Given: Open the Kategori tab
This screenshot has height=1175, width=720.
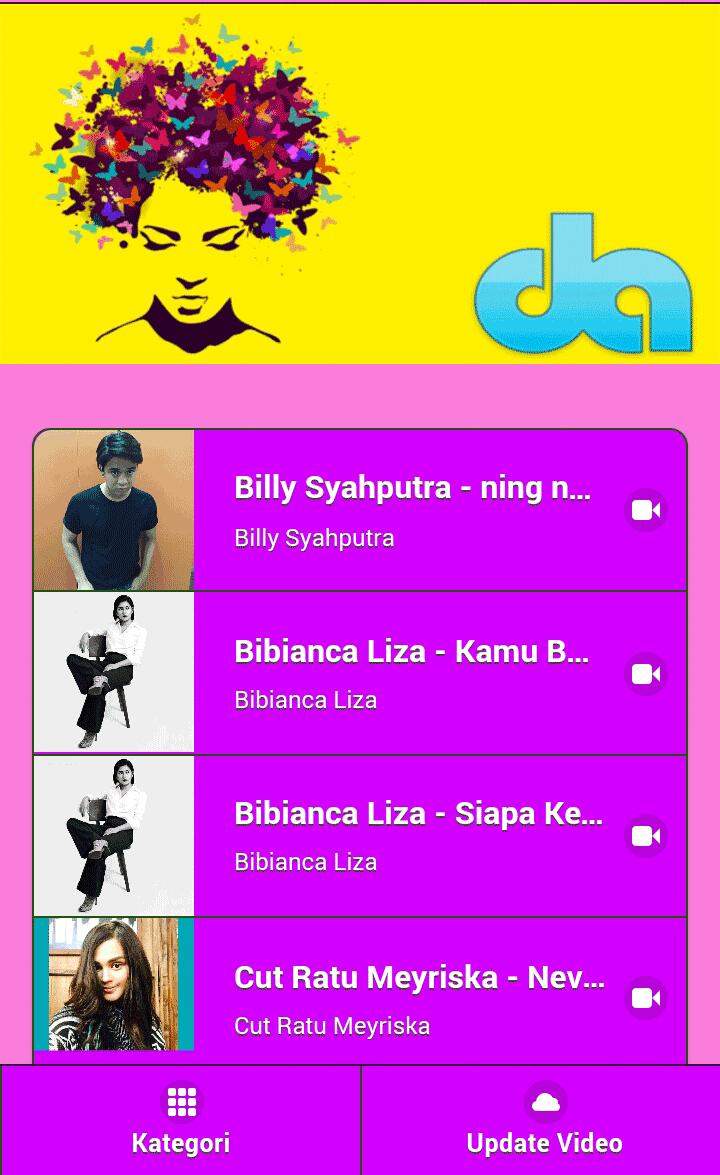Looking at the screenshot, I should [x=181, y=1120].
